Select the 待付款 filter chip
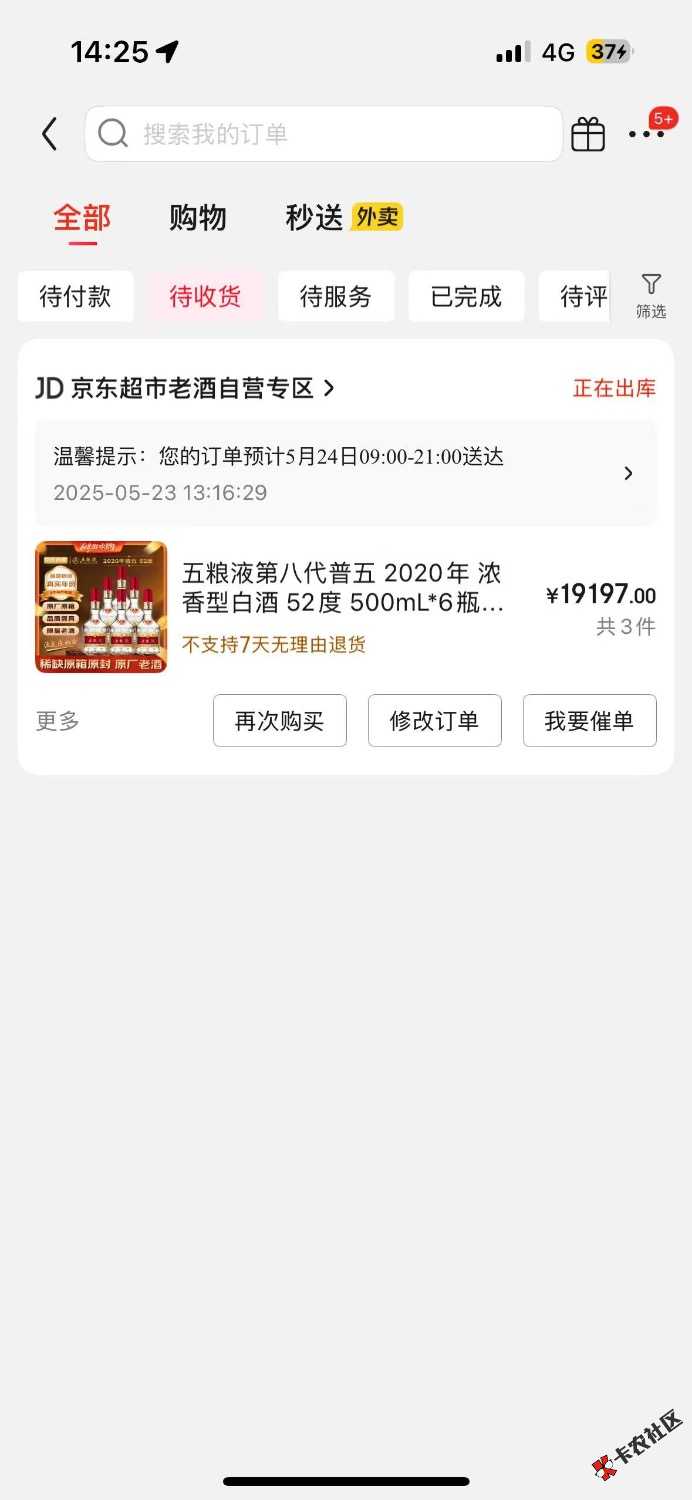Image resolution: width=692 pixels, height=1500 pixels. [75, 297]
